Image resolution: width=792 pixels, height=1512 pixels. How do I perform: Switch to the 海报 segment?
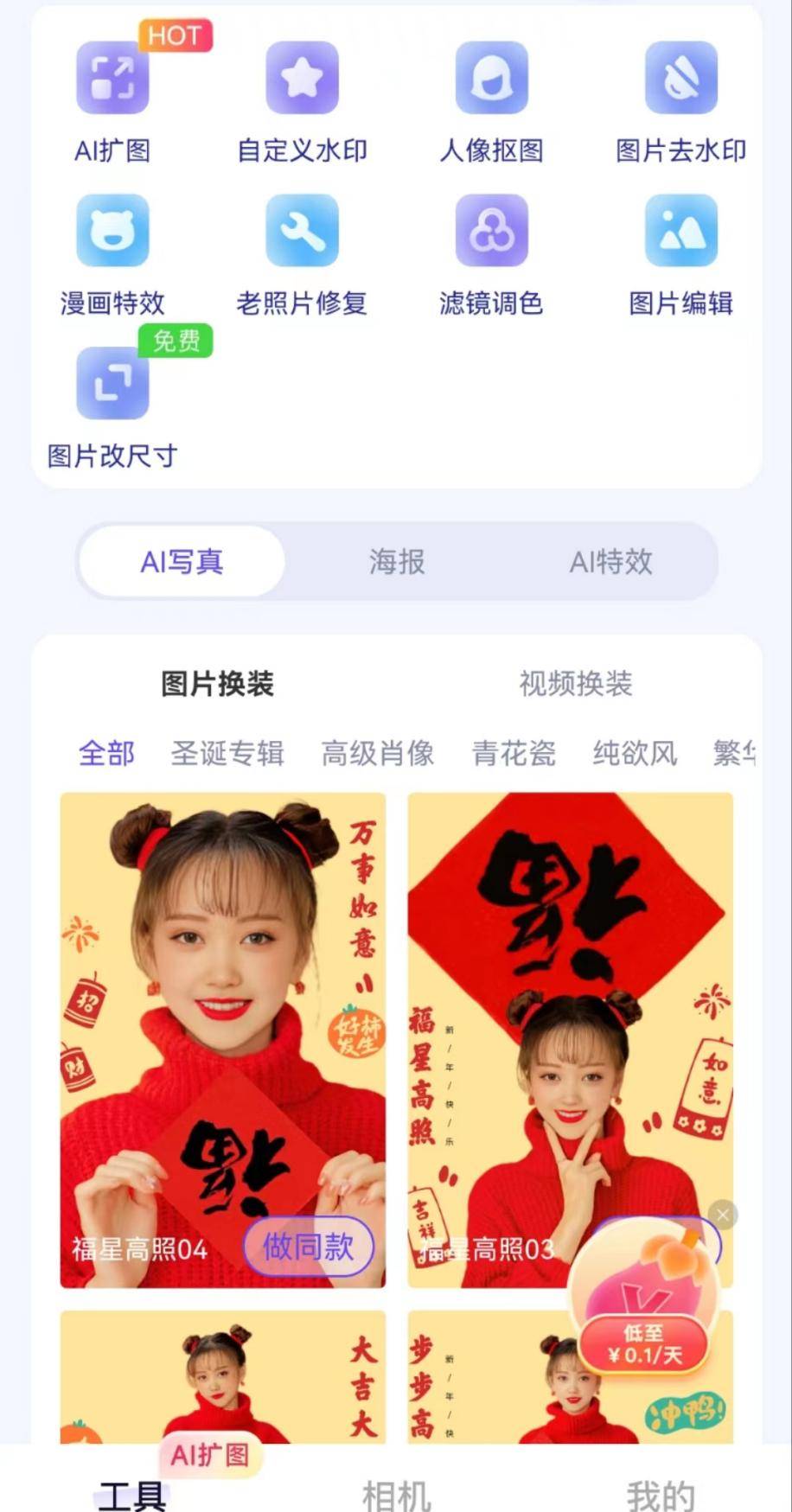click(x=397, y=563)
